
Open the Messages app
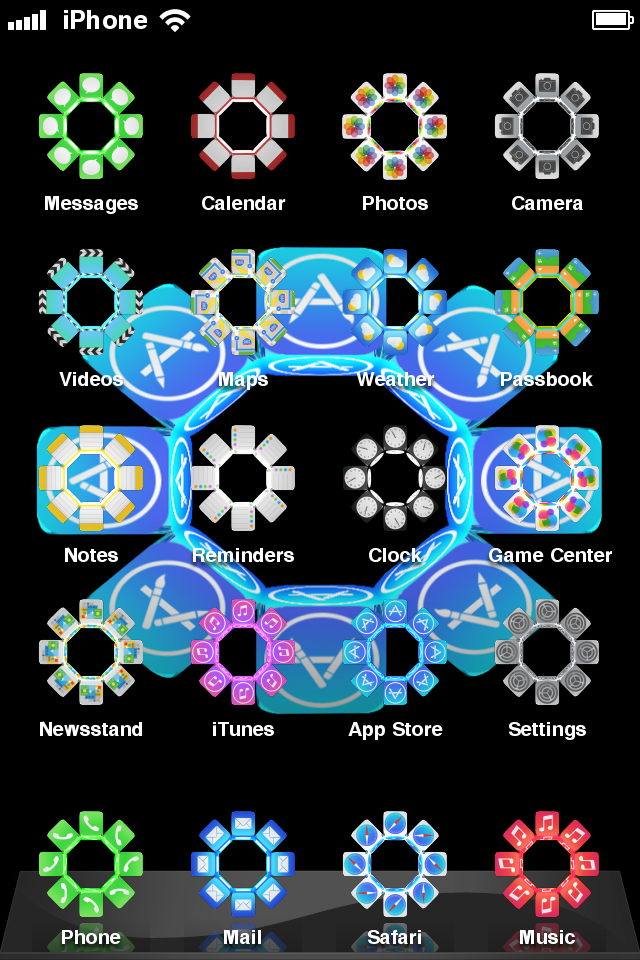pos(91,126)
